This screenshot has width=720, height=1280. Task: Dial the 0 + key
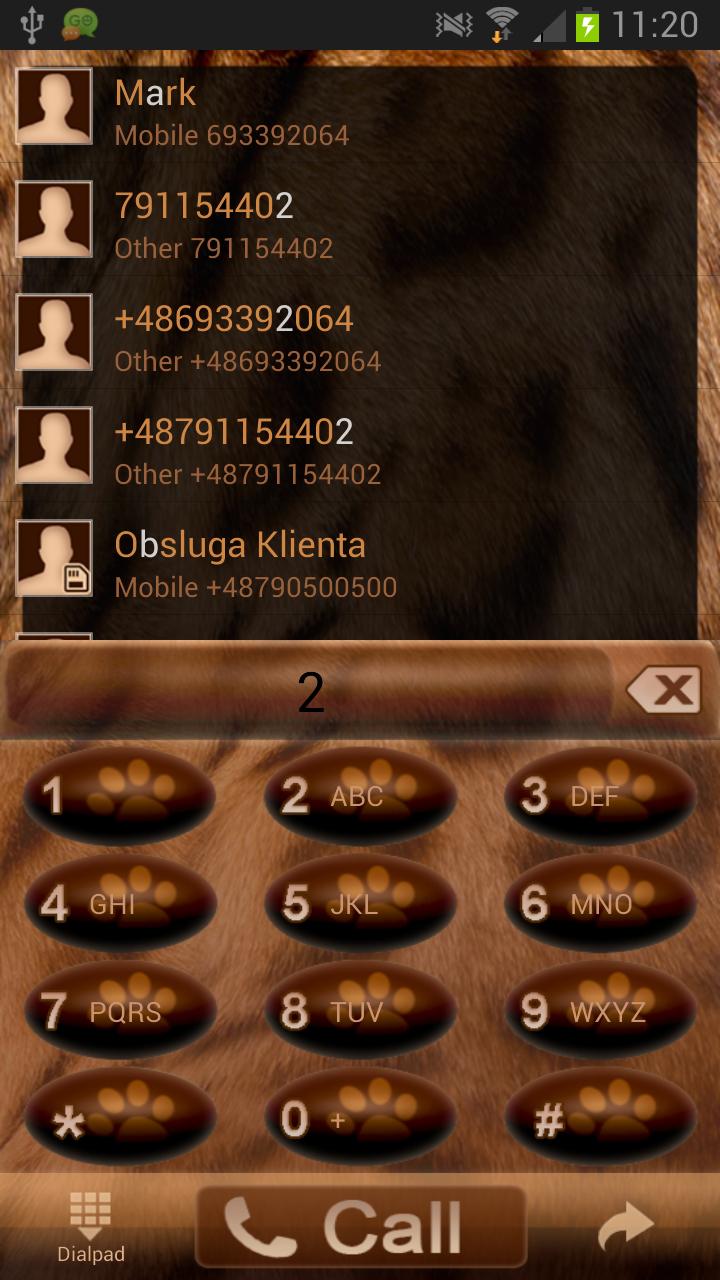click(360, 1119)
